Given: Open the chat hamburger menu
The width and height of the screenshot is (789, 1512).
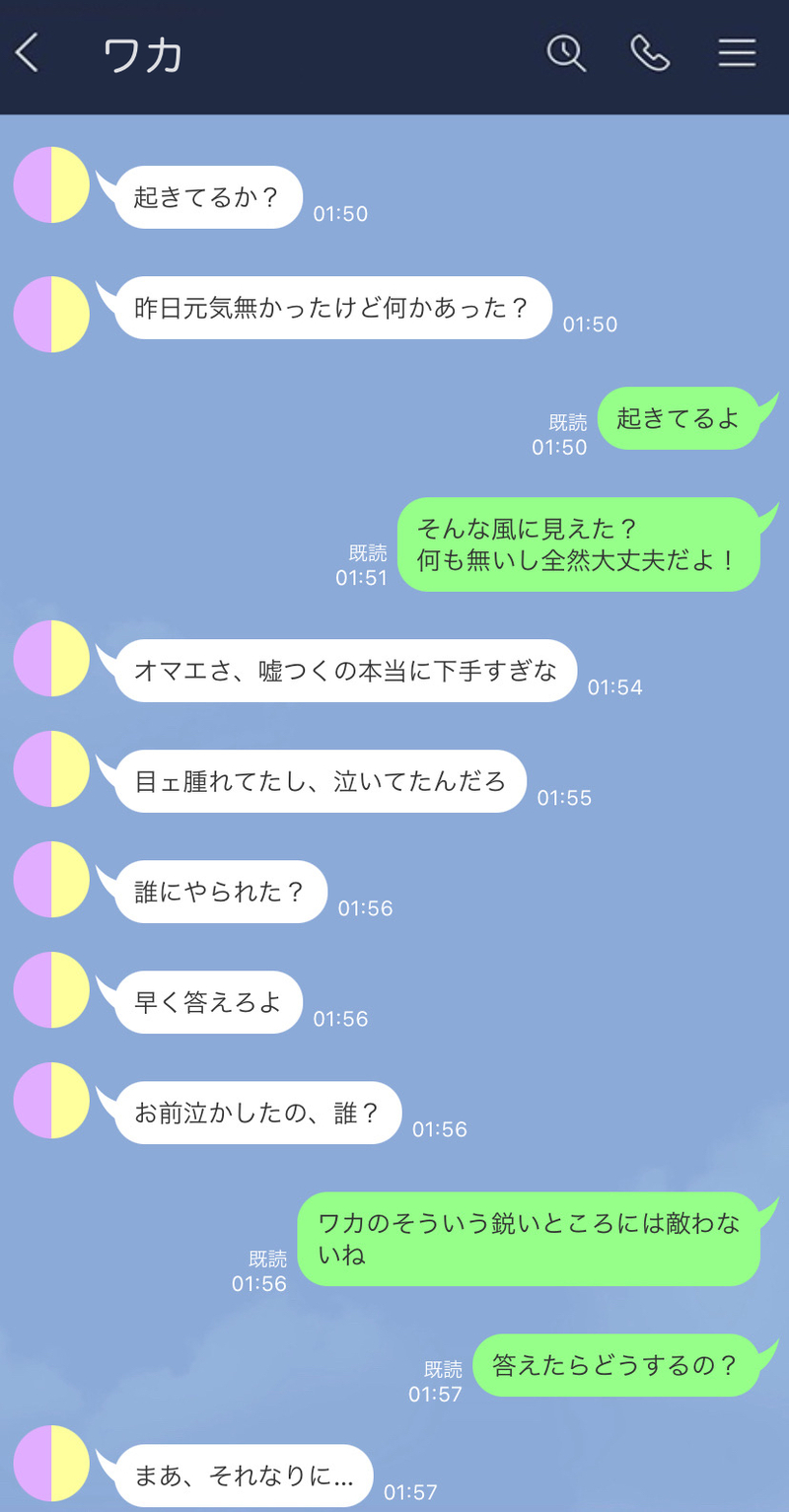Looking at the screenshot, I should pyautogui.click(x=737, y=53).
